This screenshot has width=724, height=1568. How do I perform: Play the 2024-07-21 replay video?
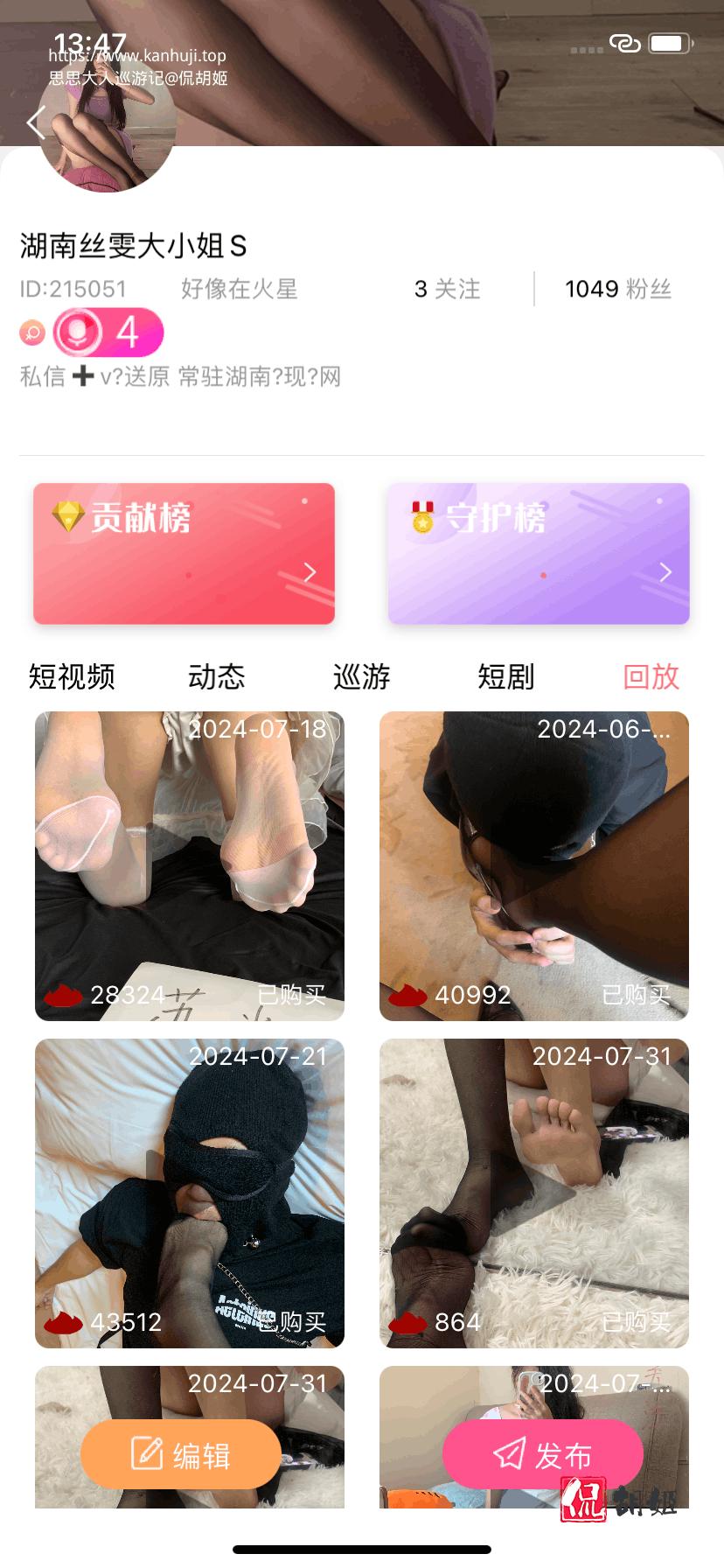pyautogui.click(x=189, y=1193)
